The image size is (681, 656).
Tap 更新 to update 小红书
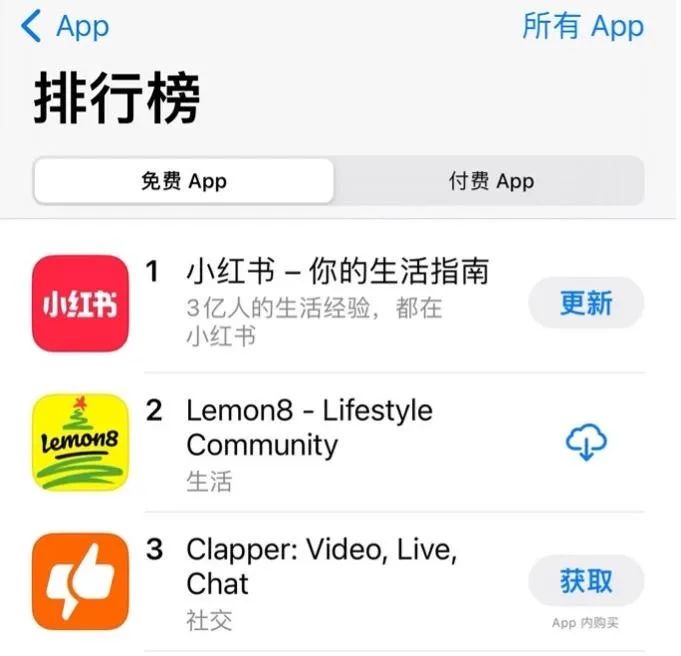(x=586, y=303)
